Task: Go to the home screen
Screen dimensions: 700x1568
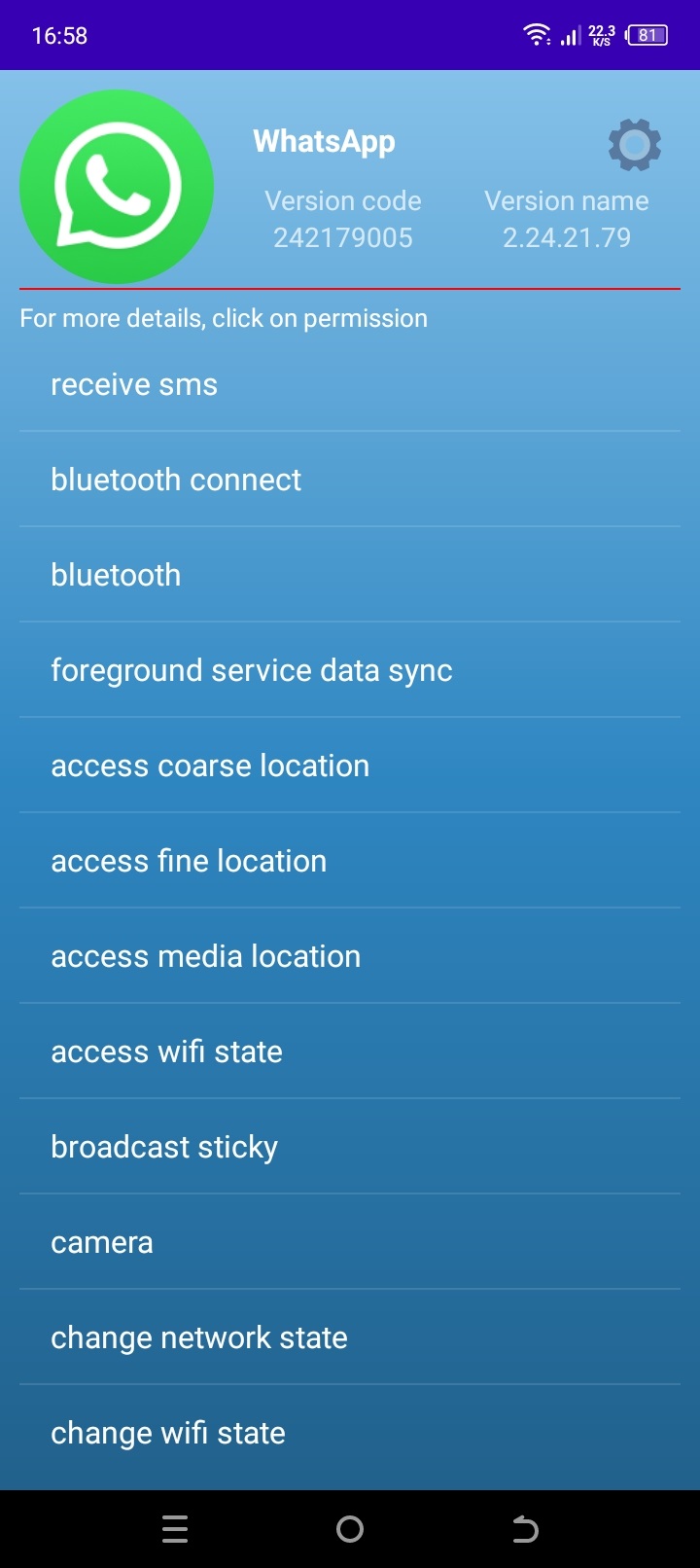Action: (x=350, y=1529)
